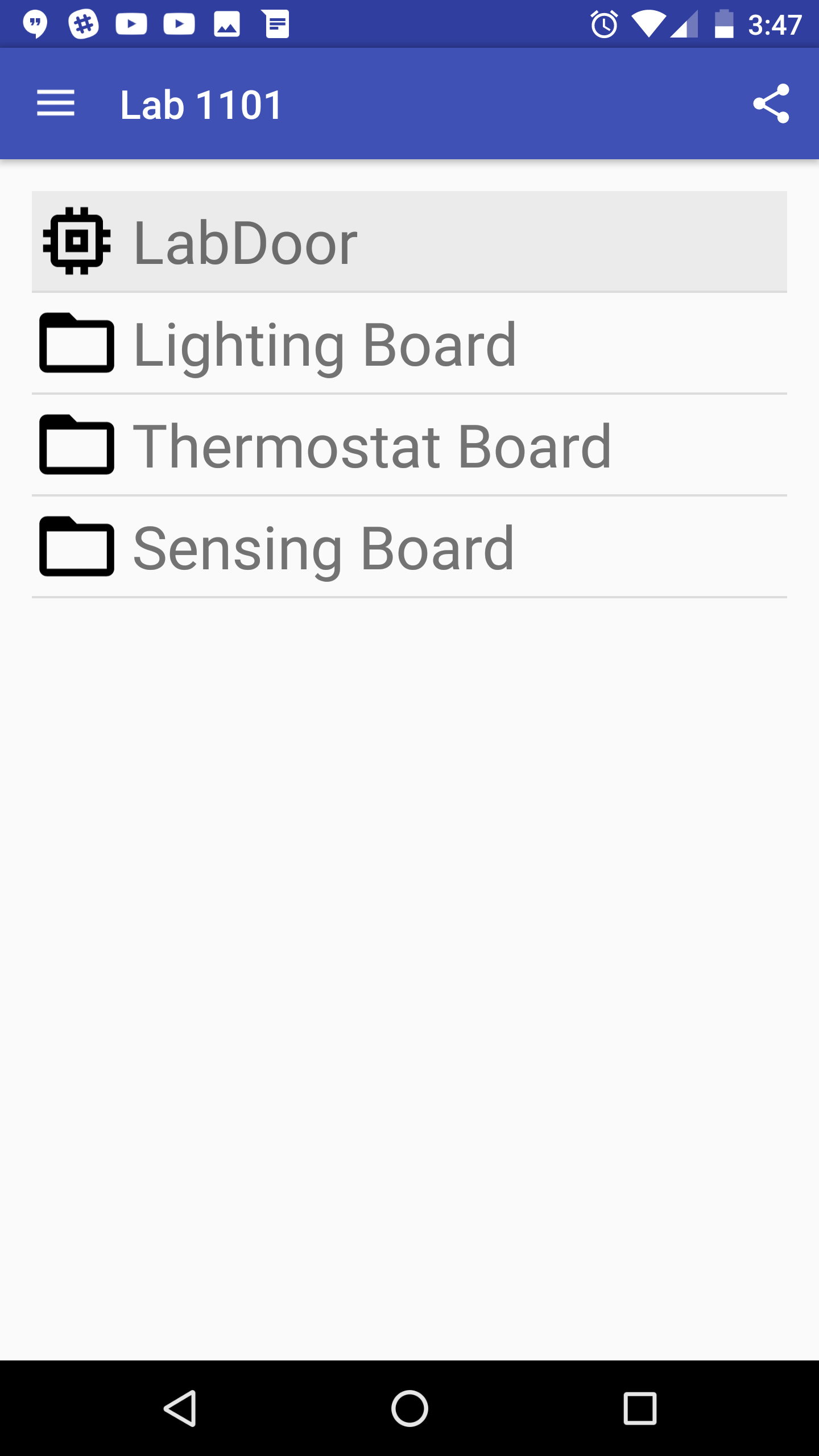Image resolution: width=819 pixels, height=1456 pixels.
Task: Select the Thermostat Board folder
Action: (x=408, y=445)
